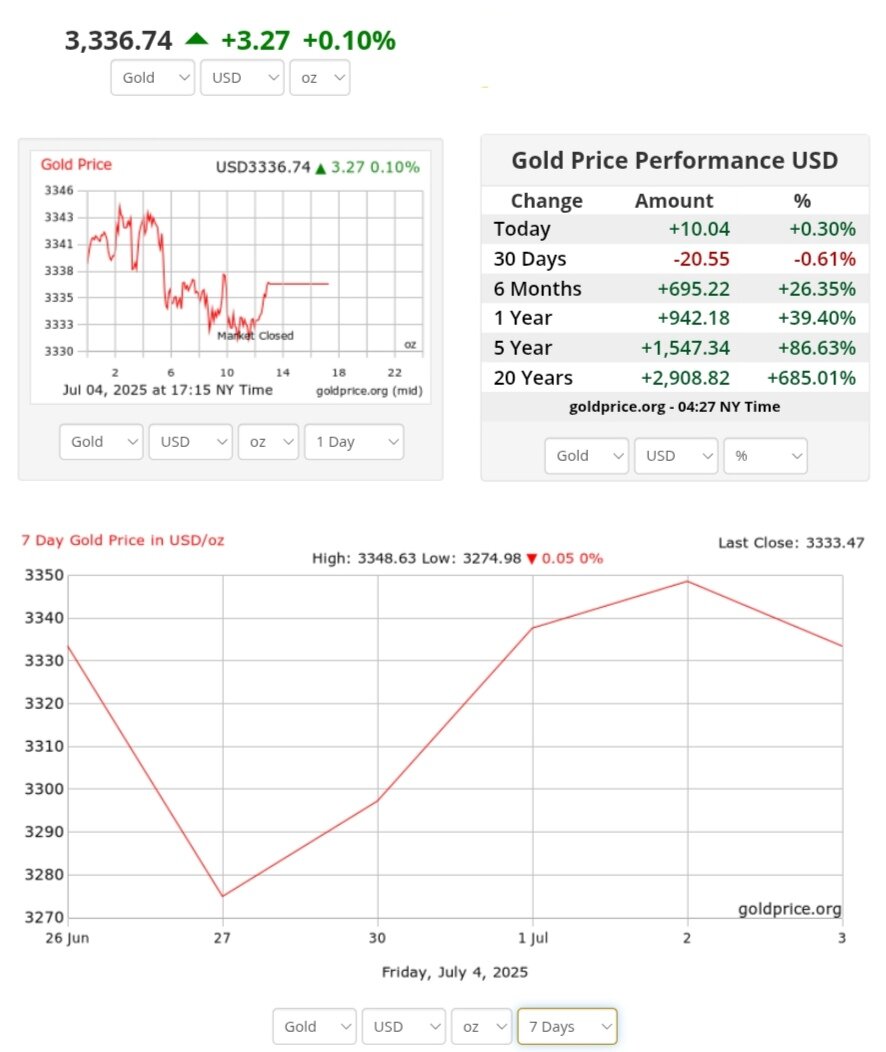This screenshot has width=886, height=1052.
Task: Open the Gold metal dropdown beside the headline price
Action: click(152, 77)
